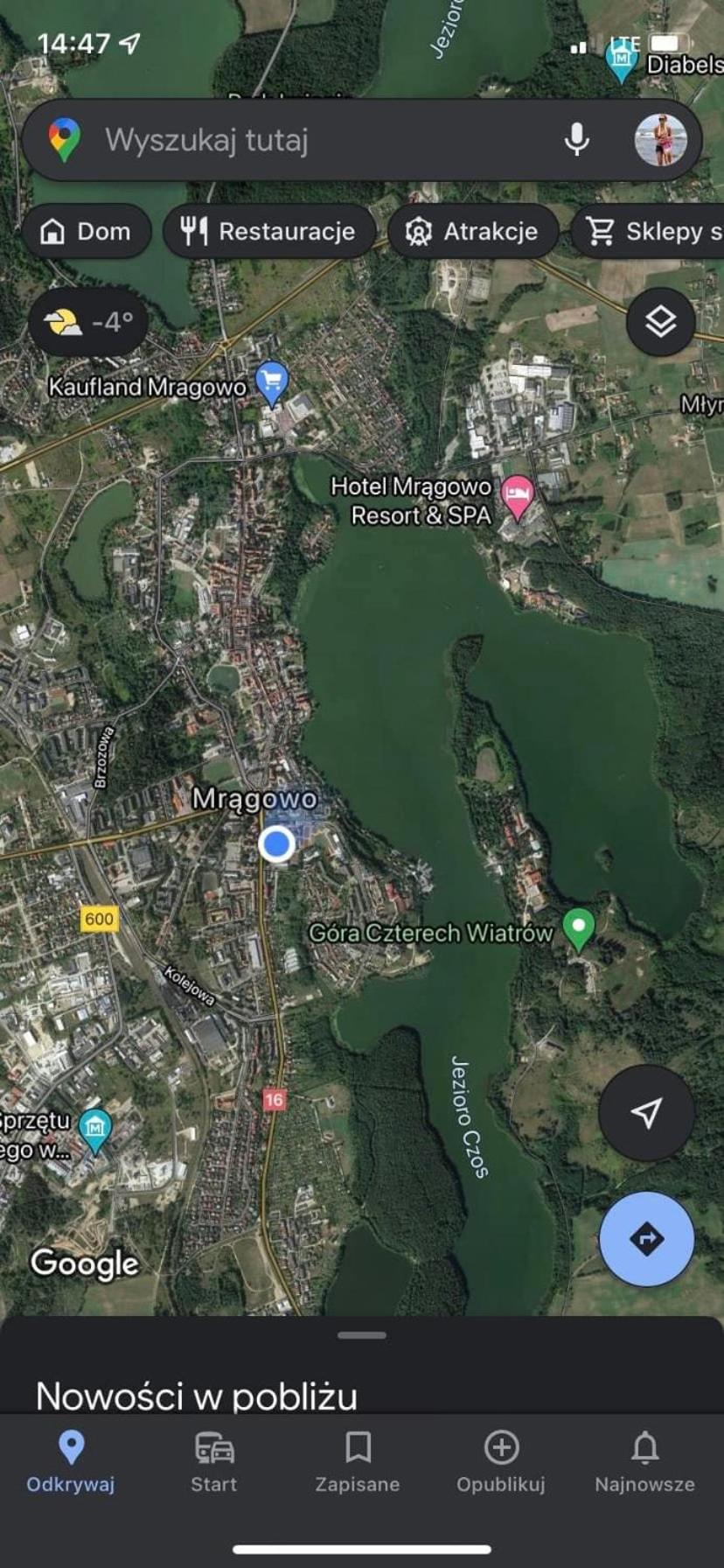Open the blue directions button
724x1568 pixels.
[646, 1238]
